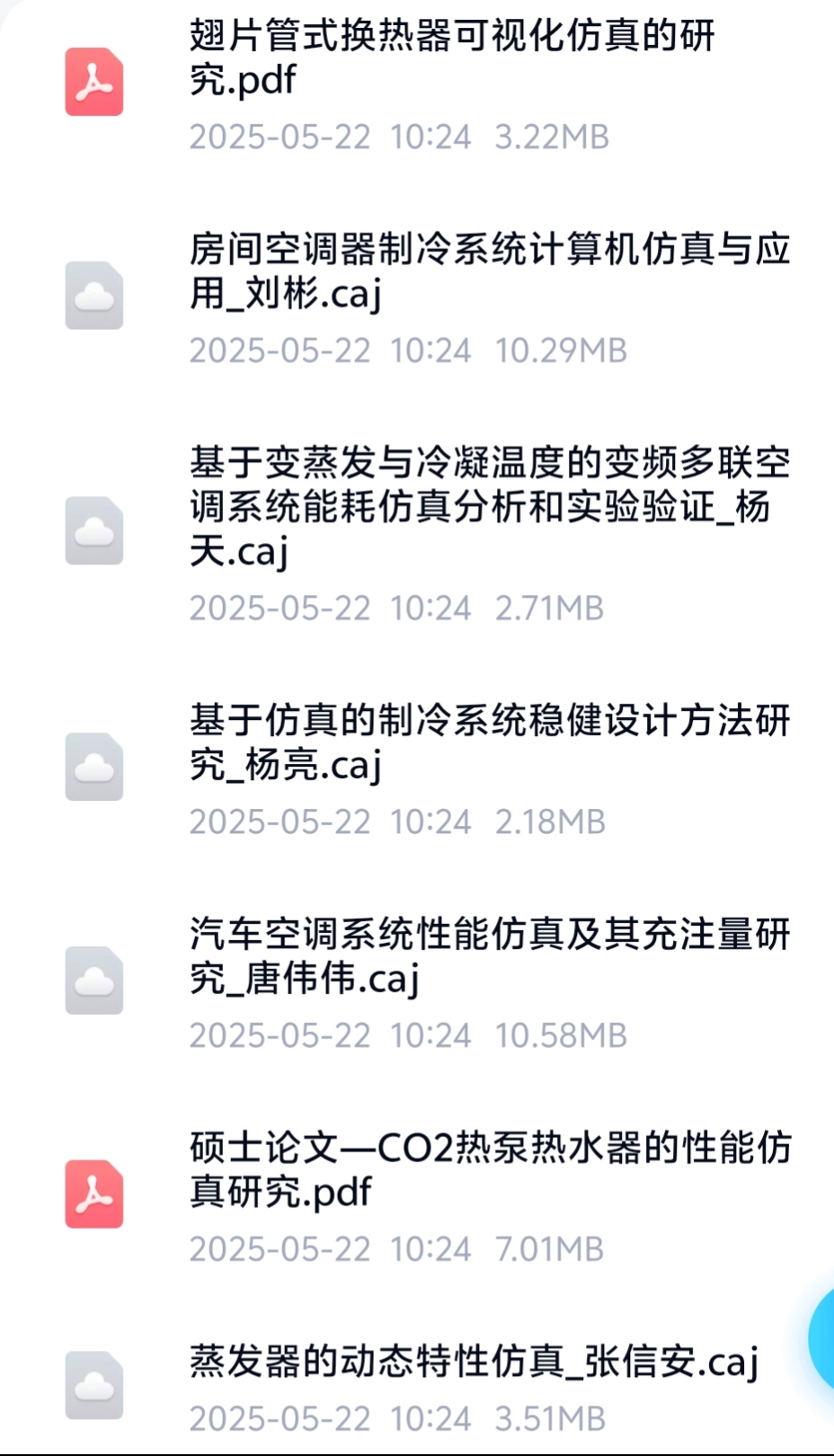Tap the blue floating action button
Screen dimensions: 834x1456
tap(822, 1337)
